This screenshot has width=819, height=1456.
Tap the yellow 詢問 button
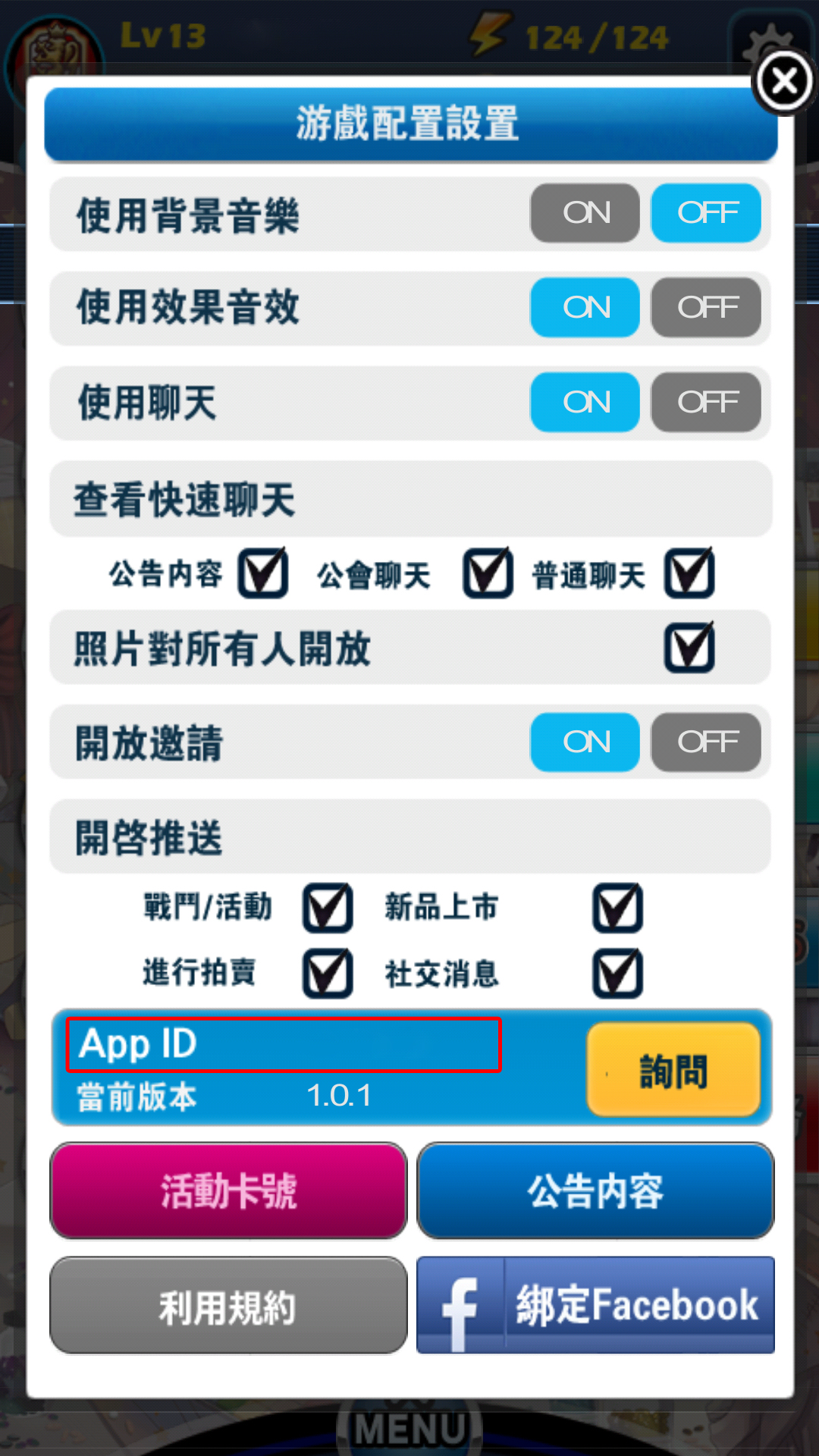click(673, 1069)
